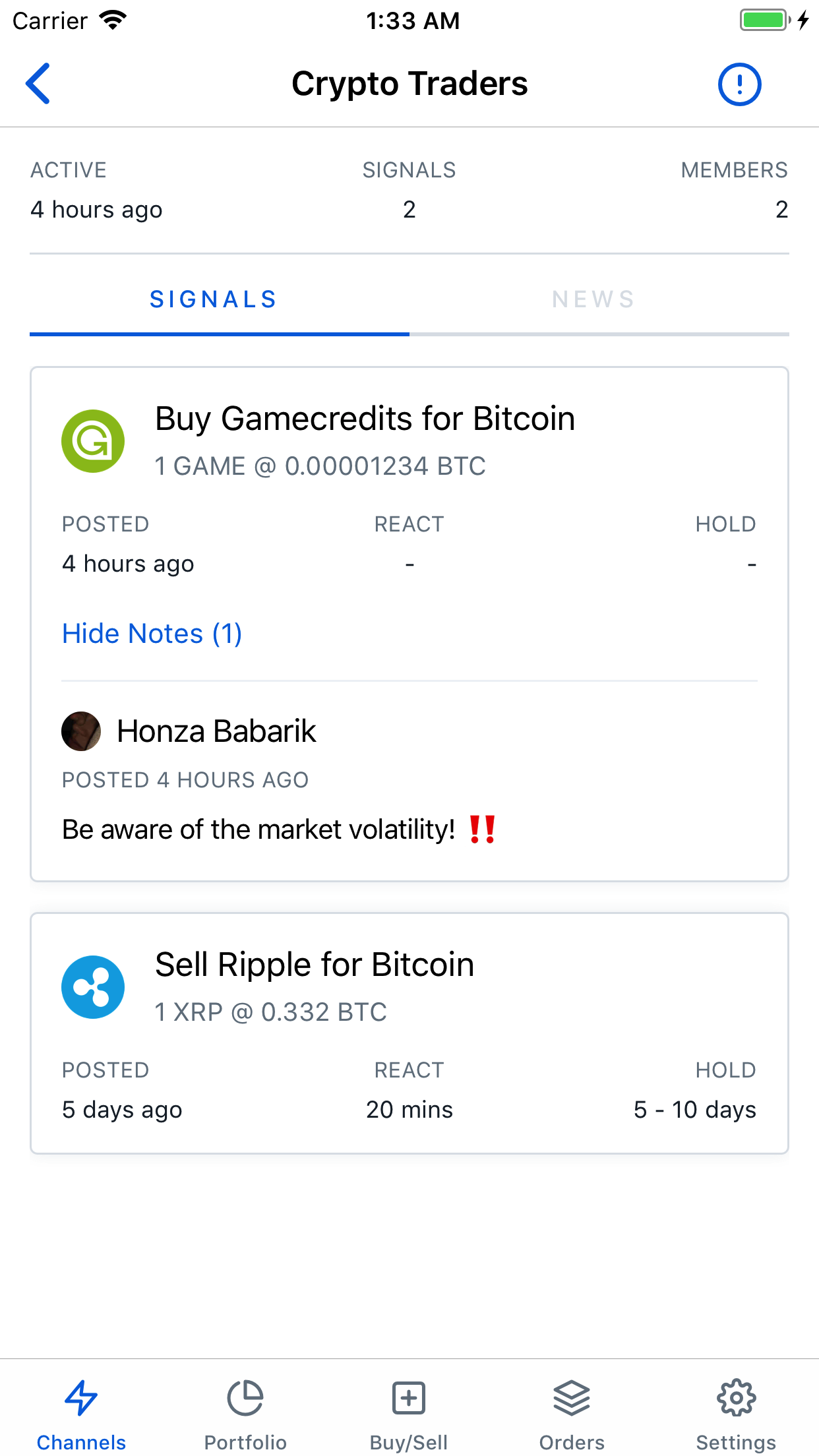819x1456 pixels.
Task: Open Orders via the stacked layers icon
Action: tap(571, 1397)
